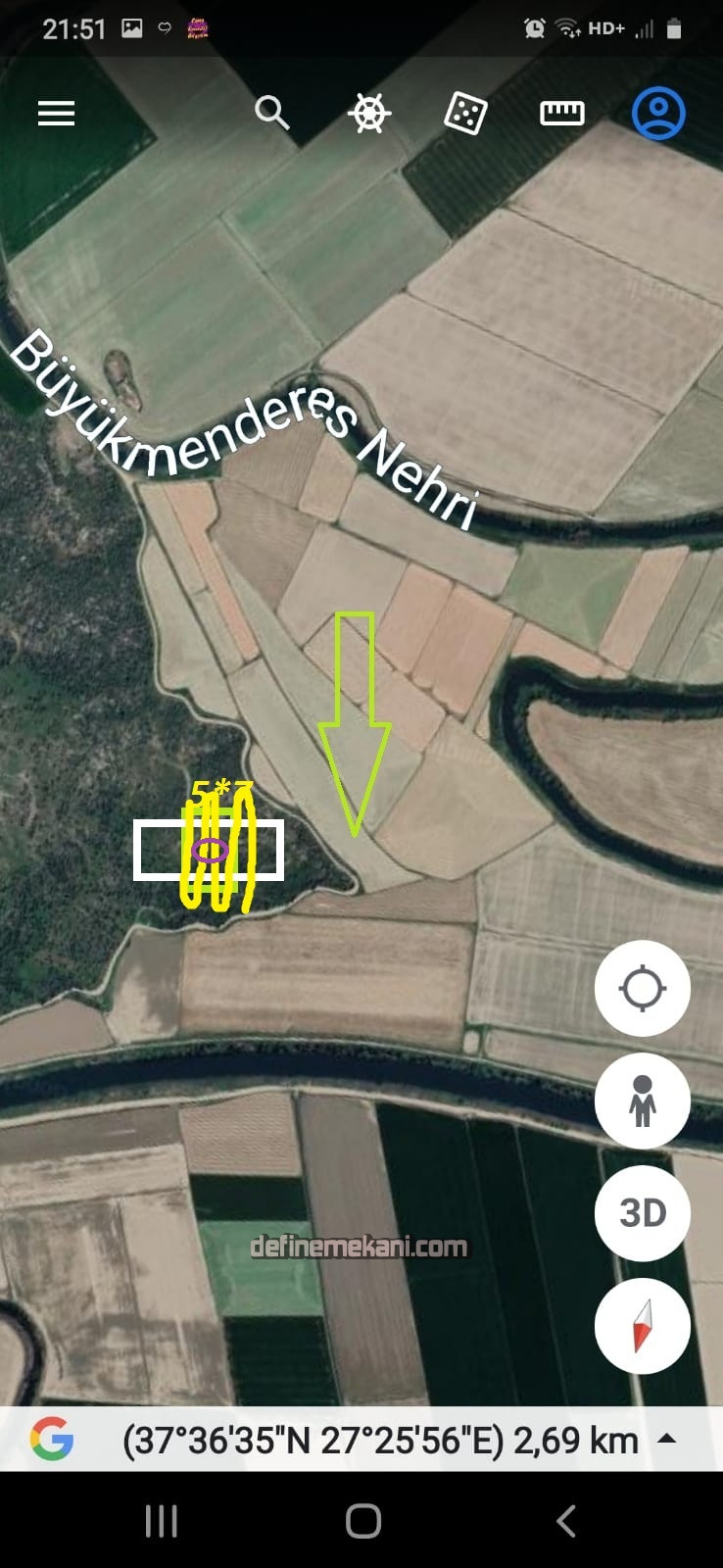Screen dimensions: 723x1568
Task: Open the account profile
Action: click(657, 114)
